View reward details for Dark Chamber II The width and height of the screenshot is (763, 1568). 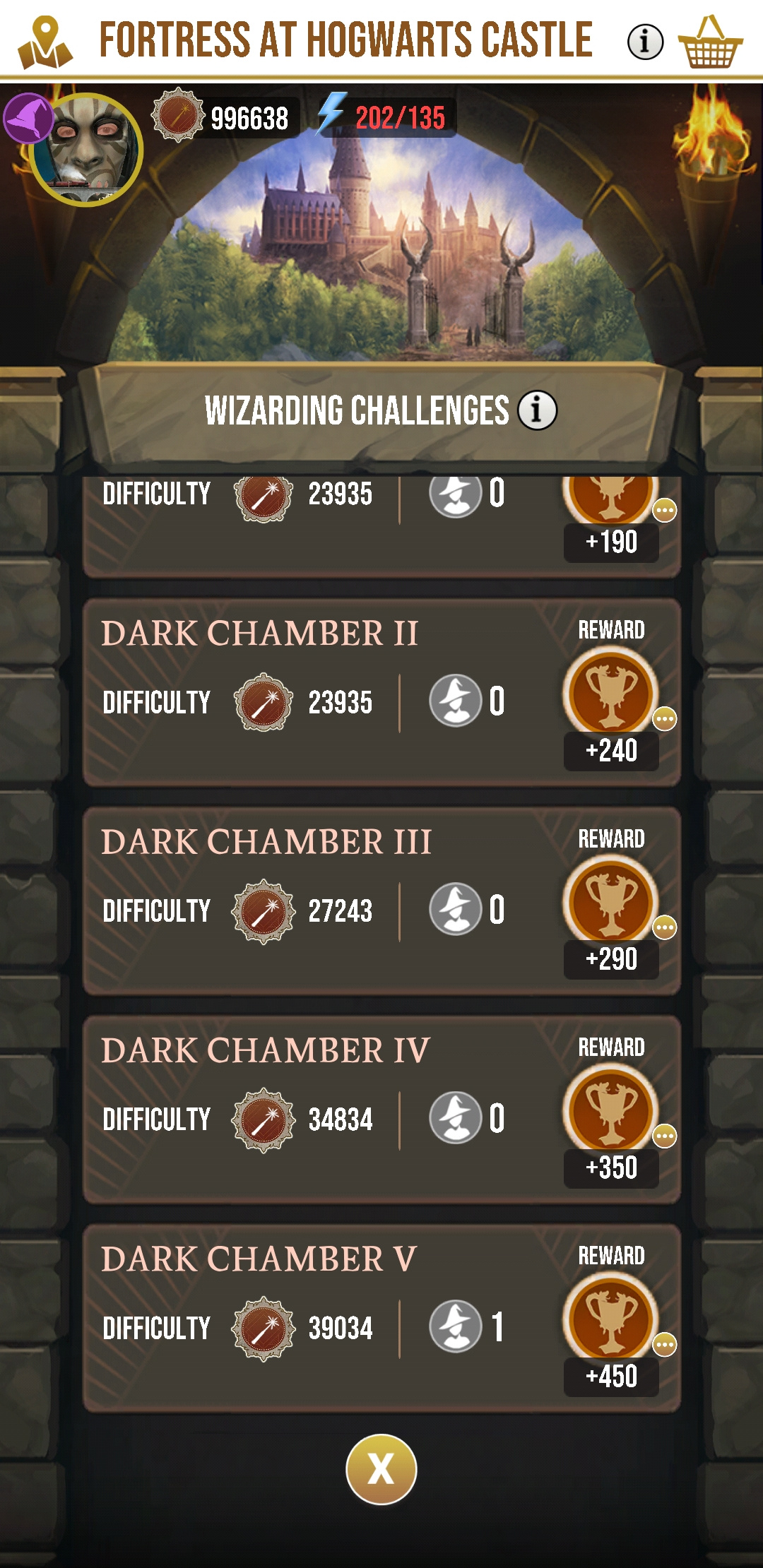(664, 719)
